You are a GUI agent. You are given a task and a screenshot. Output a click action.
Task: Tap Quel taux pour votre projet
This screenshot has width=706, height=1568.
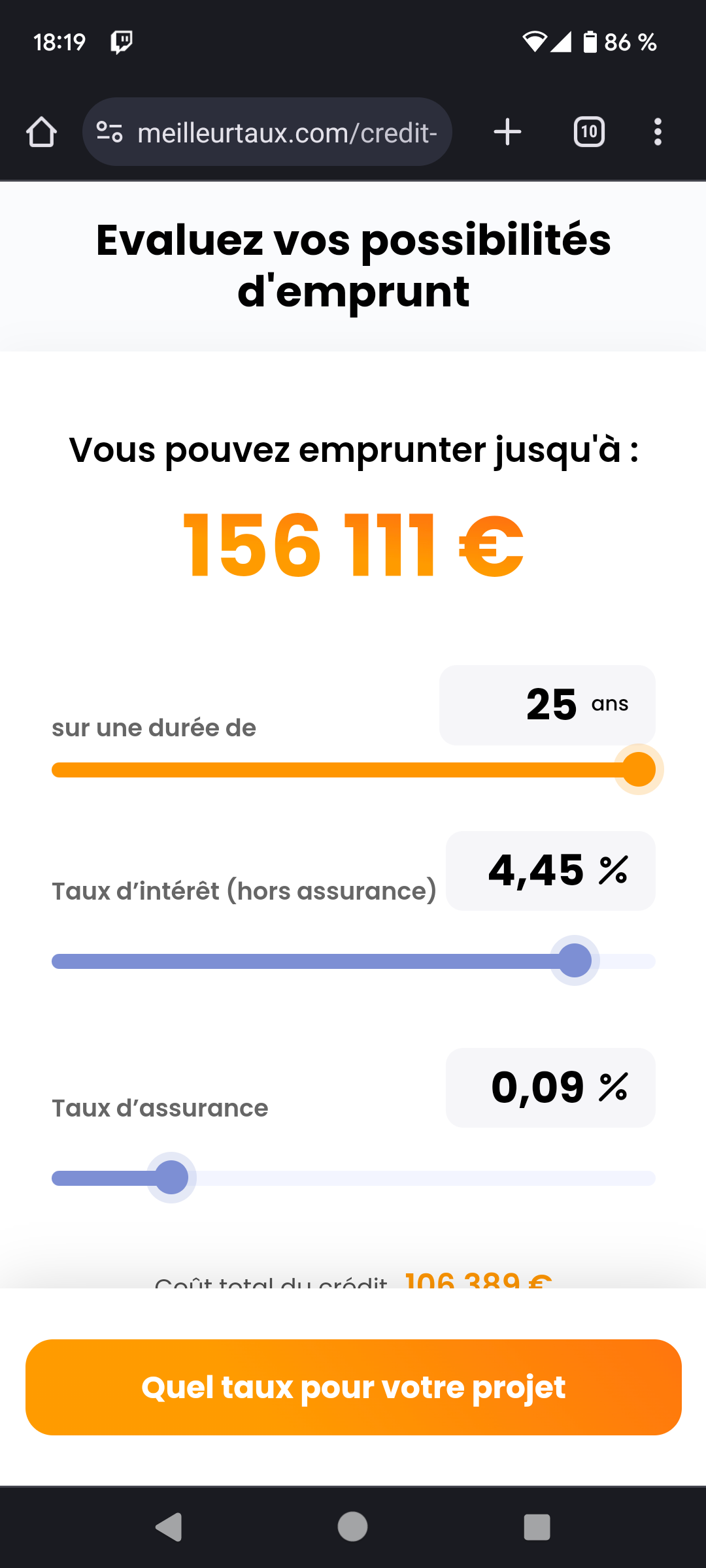pyautogui.click(x=354, y=1387)
